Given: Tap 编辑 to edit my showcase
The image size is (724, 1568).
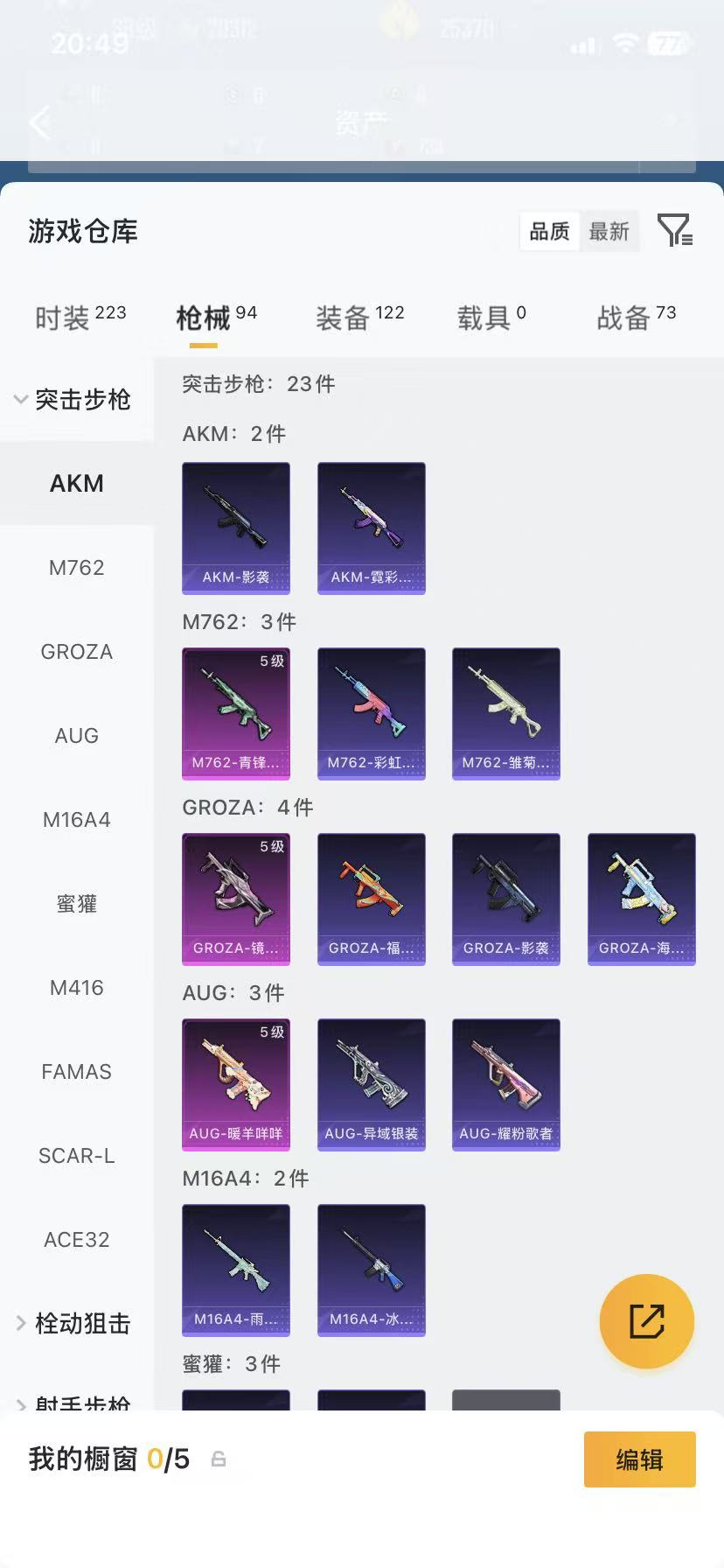Looking at the screenshot, I should (x=639, y=1459).
